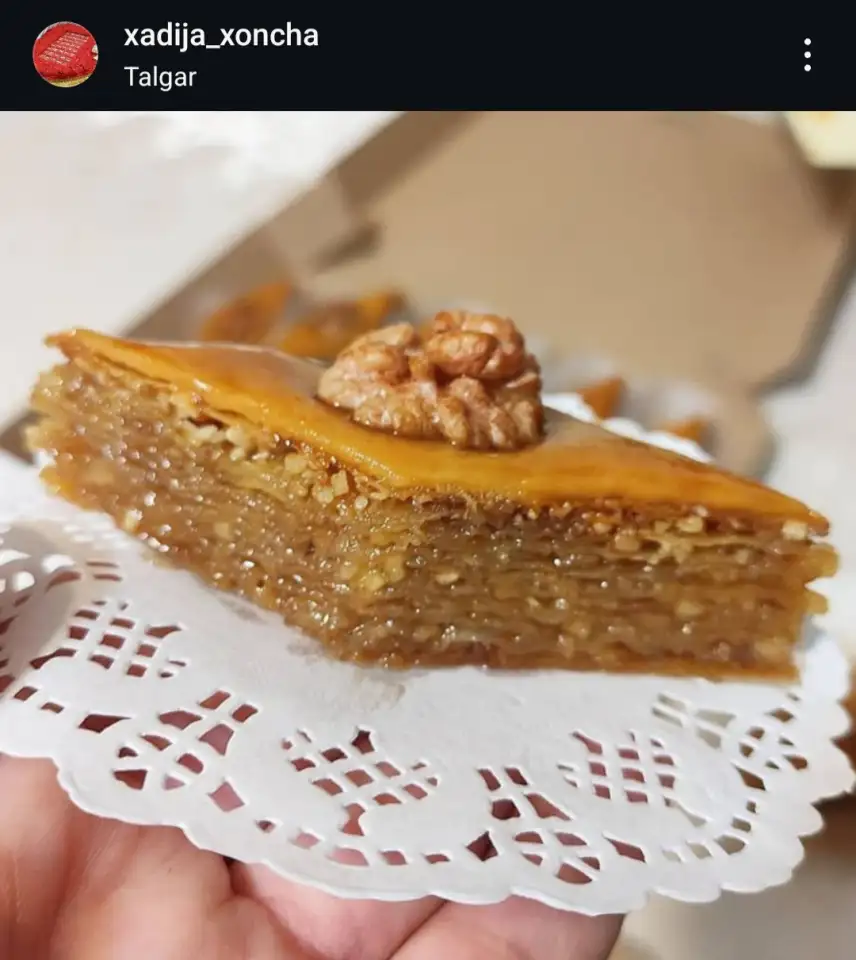Viewport: 856px width, 960px height.
Task: Open the Talgar location tag
Action: [158, 76]
